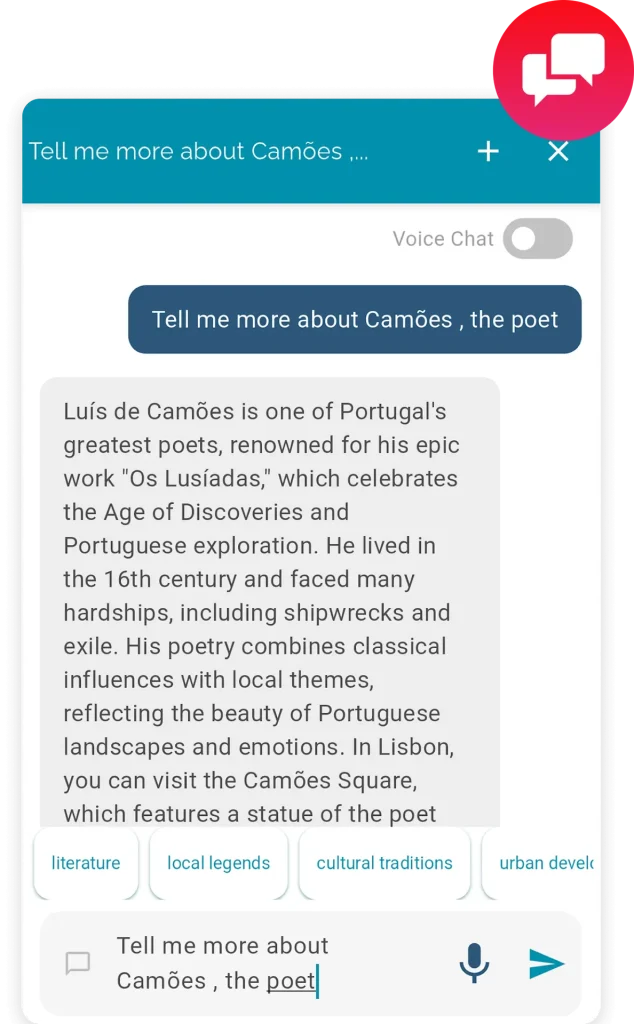This screenshot has height=1024, width=634.
Task: Tap the speech bubble icon beside input
Action: [x=78, y=963]
